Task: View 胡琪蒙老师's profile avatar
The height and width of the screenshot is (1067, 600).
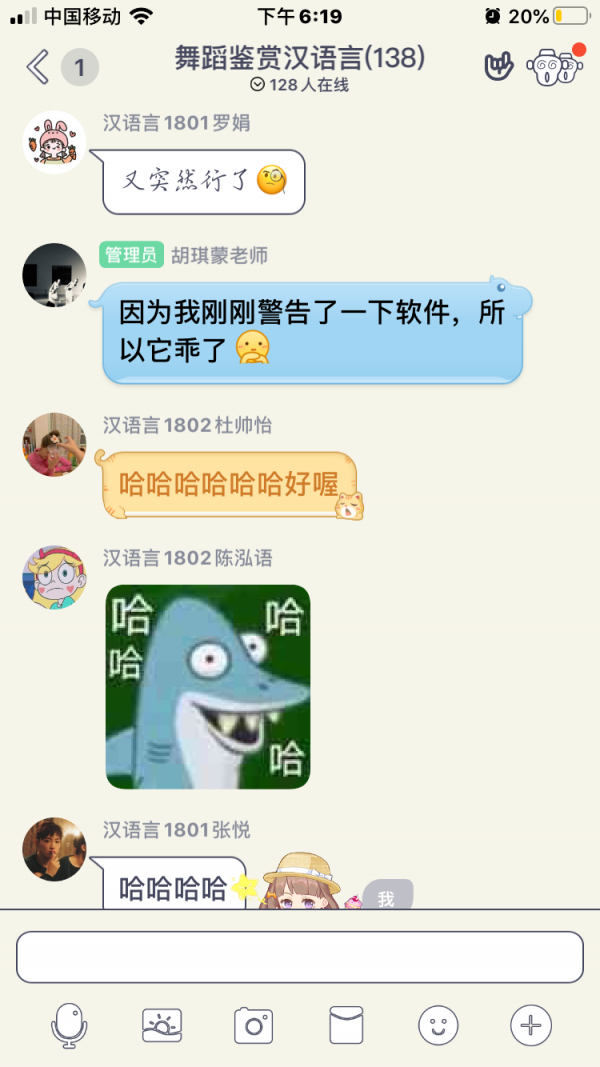Action: [x=54, y=275]
